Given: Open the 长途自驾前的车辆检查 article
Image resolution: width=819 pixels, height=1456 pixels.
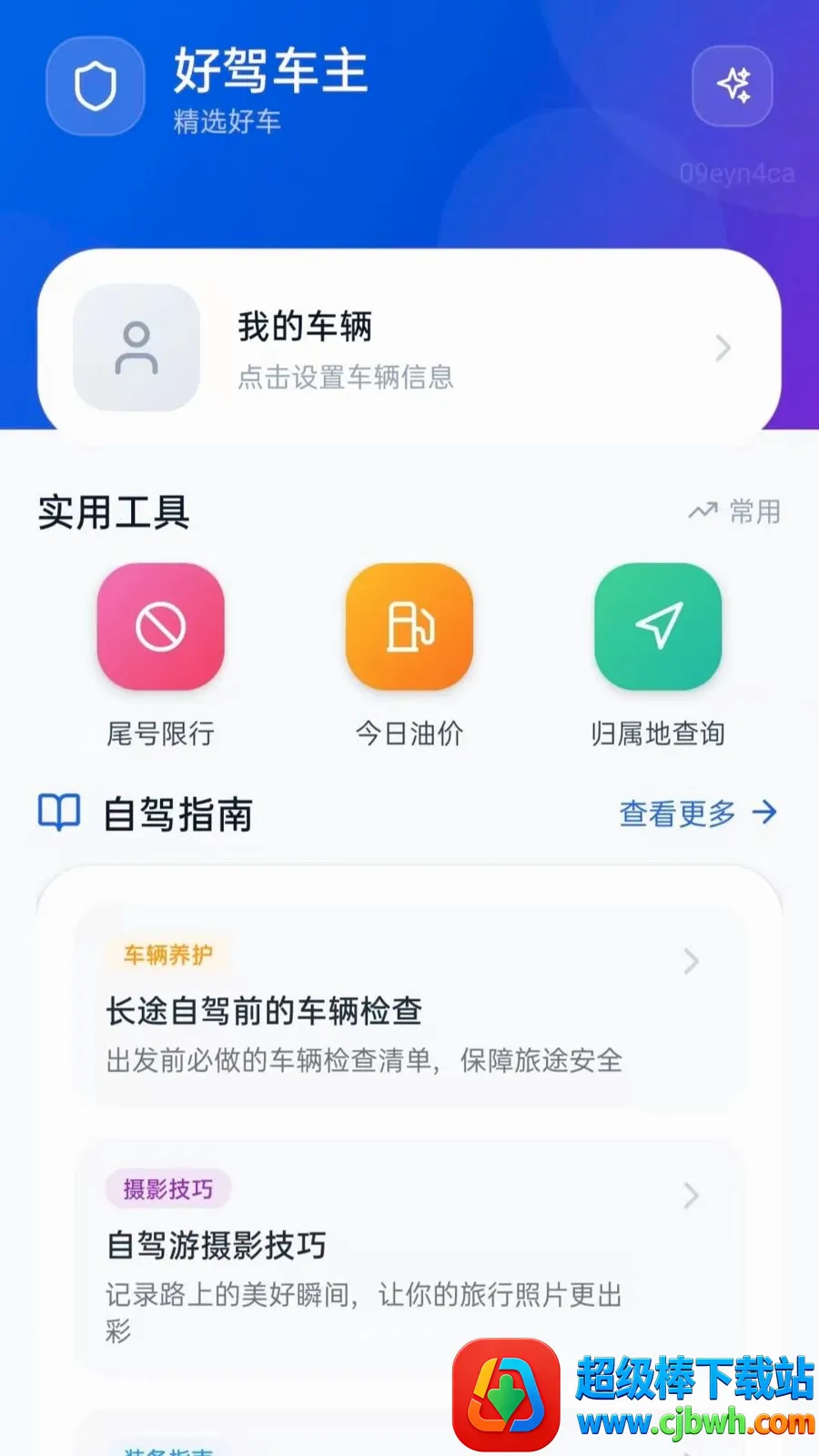Looking at the screenshot, I should click(409, 1006).
